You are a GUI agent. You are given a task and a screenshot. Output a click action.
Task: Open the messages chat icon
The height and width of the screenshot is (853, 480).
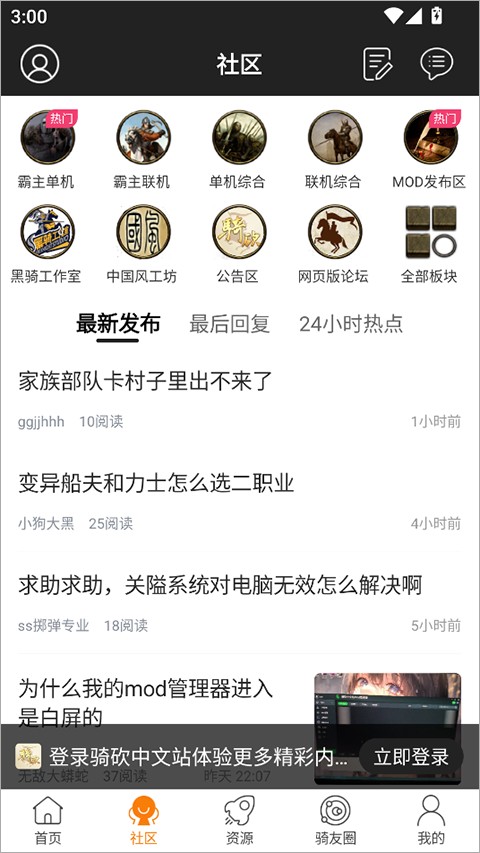(x=436, y=64)
